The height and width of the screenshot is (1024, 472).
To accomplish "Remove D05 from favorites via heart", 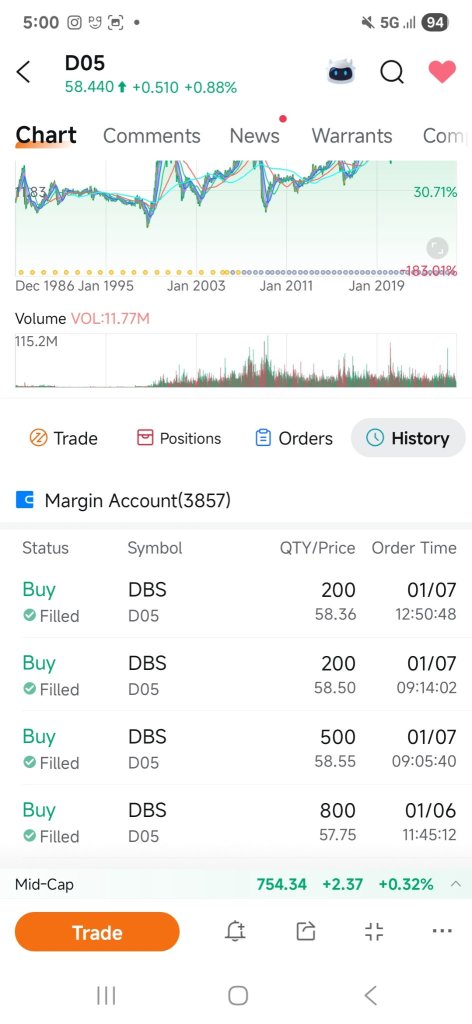I will tap(442, 72).
